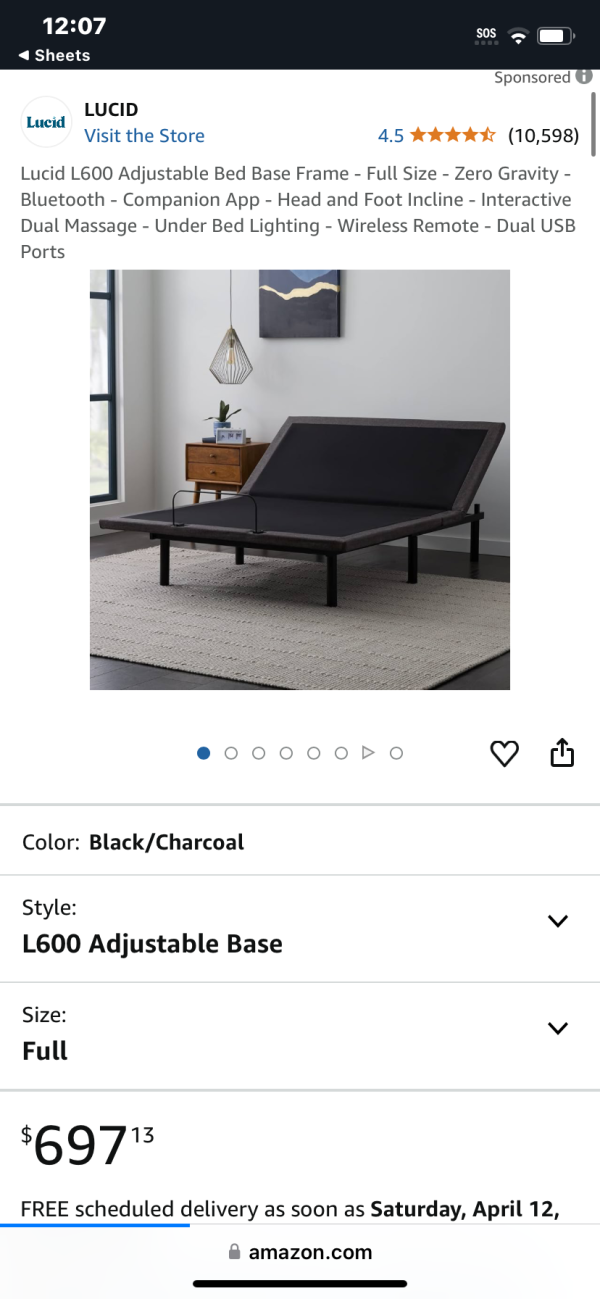Expand the Style dropdown
Screen dimensions: 600x1299
pos(558,921)
